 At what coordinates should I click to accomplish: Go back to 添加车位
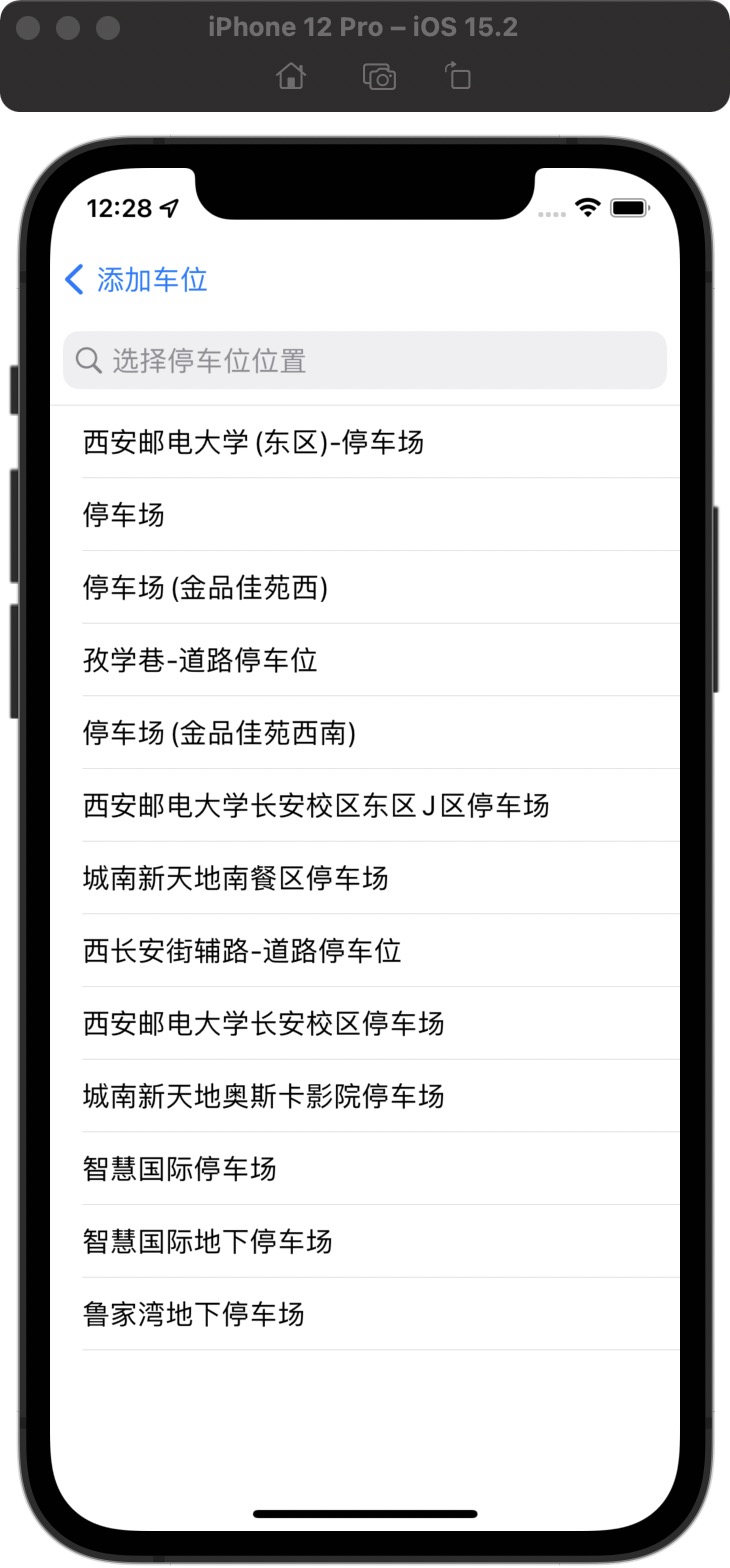[x=136, y=279]
